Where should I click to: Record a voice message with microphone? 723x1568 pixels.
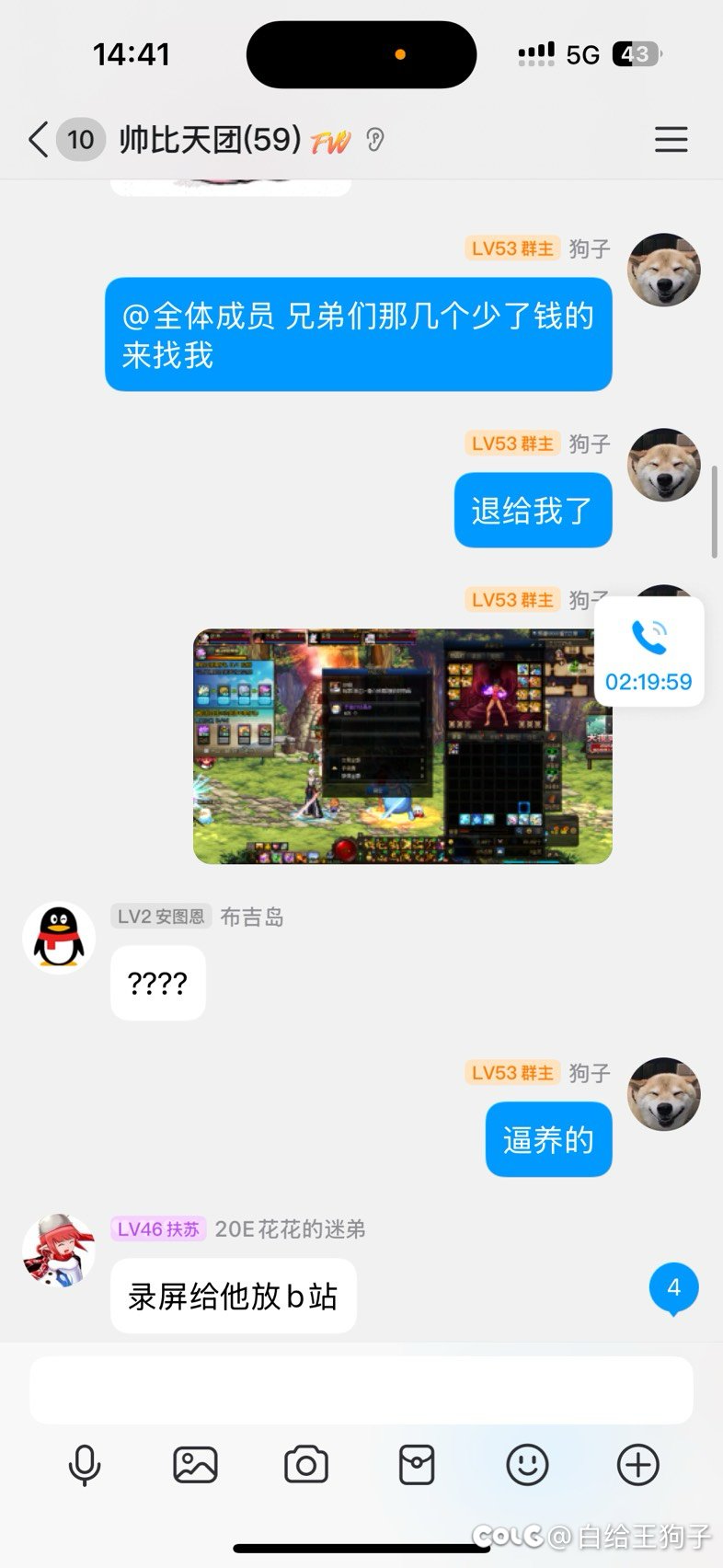(85, 1465)
